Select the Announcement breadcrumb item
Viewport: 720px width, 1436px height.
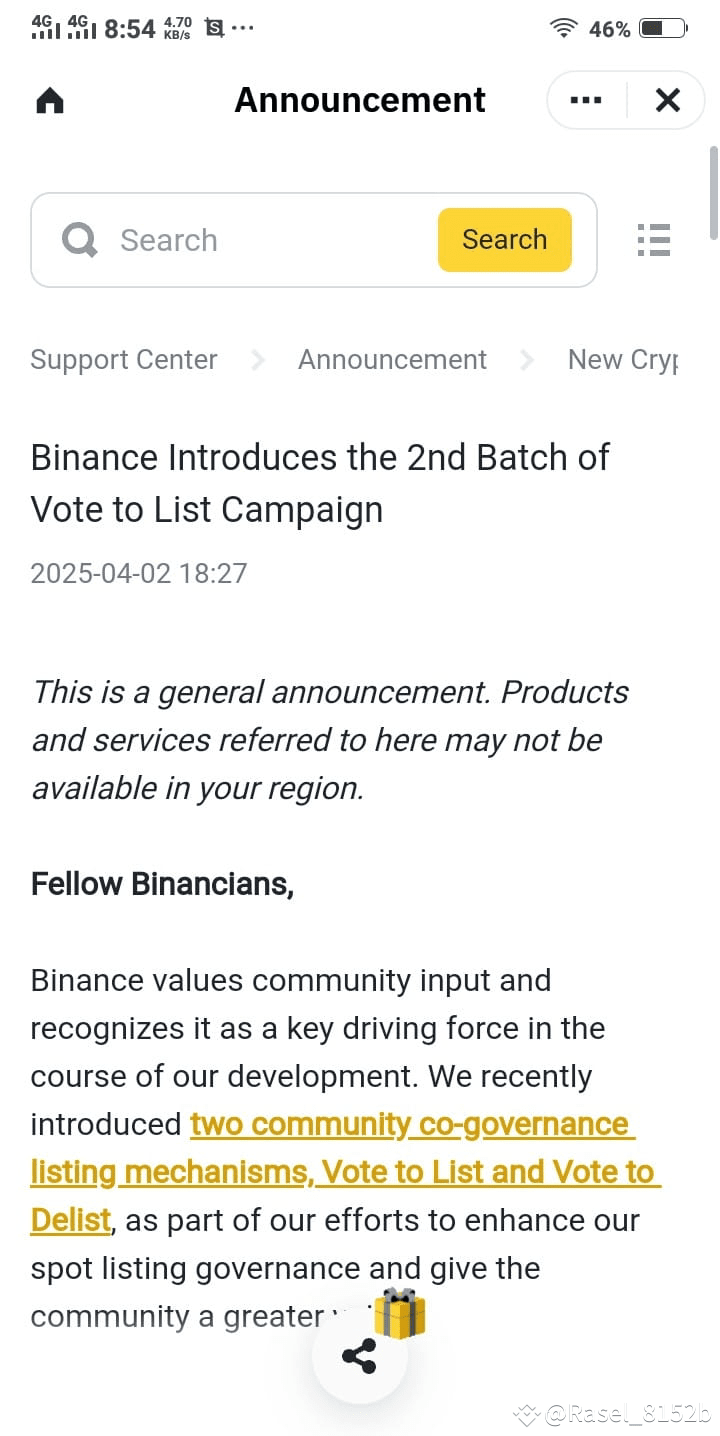tap(392, 359)
